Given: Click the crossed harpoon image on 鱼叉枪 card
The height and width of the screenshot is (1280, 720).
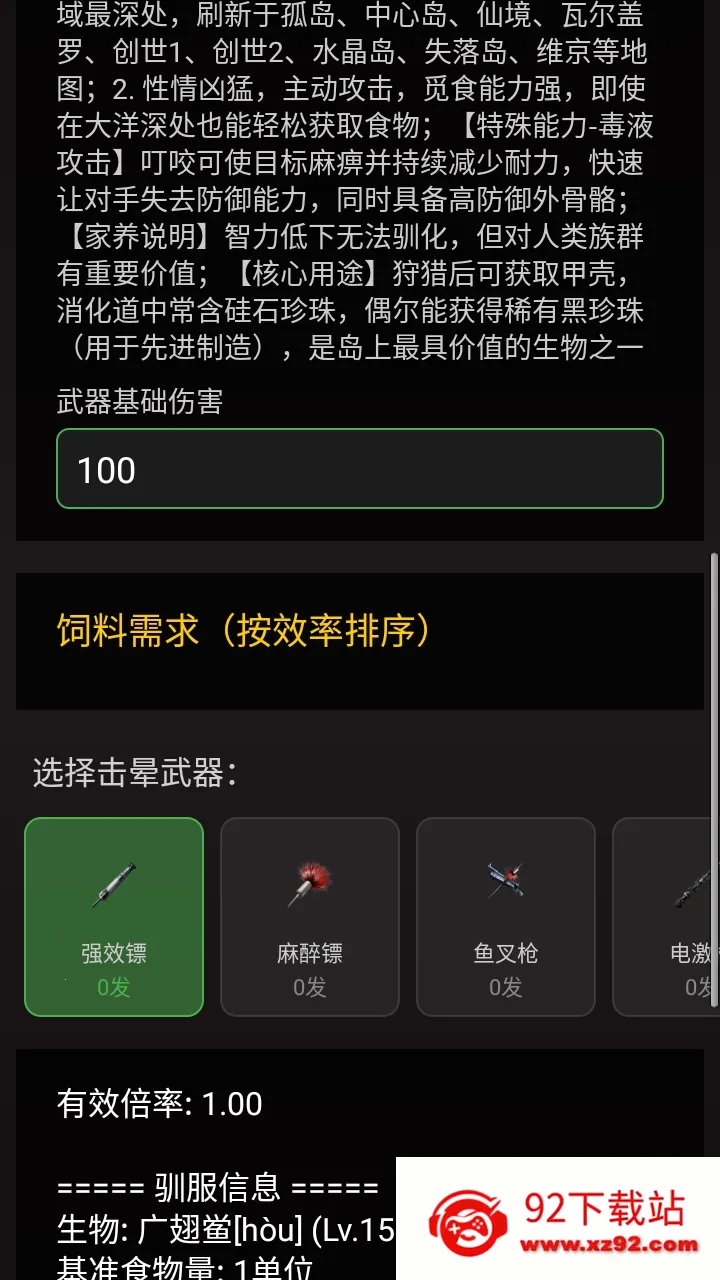Looking at the screenshot, I should [506, 880].
